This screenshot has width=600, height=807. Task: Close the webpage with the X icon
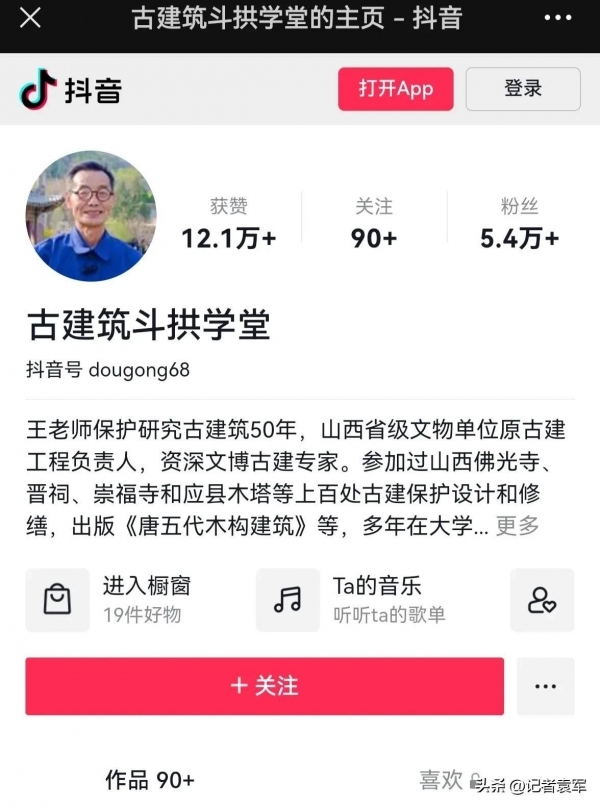pos(31,19)
